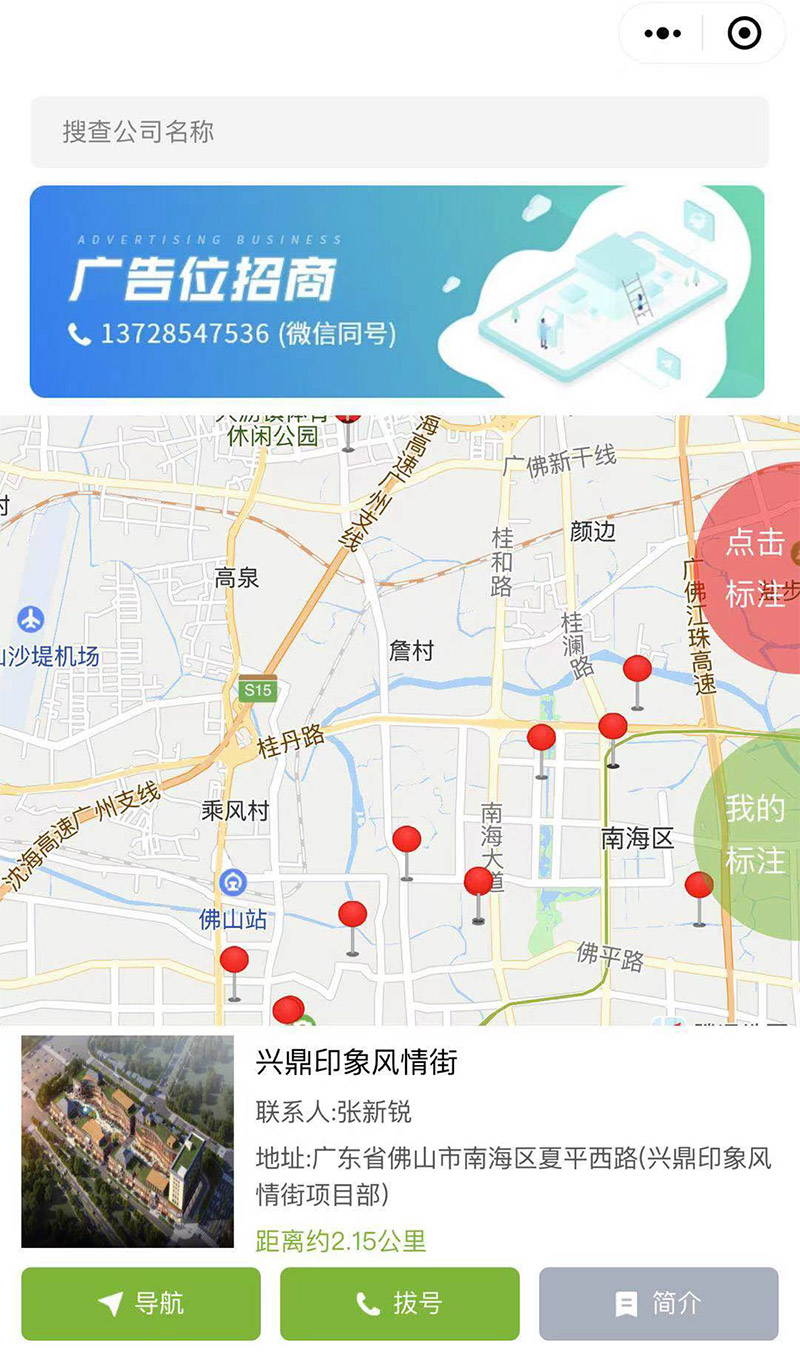Select the red pin near 佛山站
800x1353 pixels.
coord(234,962)
